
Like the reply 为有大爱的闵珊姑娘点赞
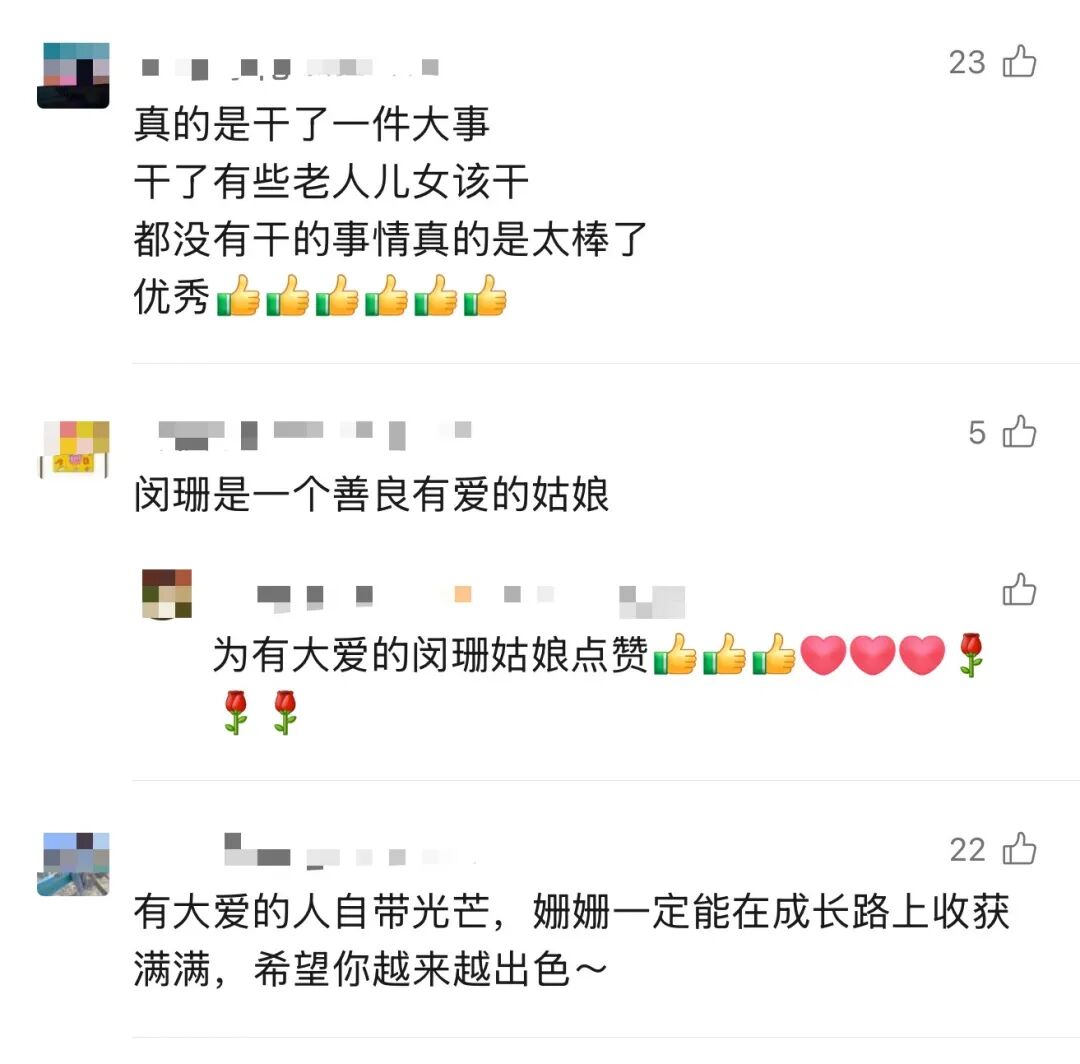click(x=1019, y=590)
